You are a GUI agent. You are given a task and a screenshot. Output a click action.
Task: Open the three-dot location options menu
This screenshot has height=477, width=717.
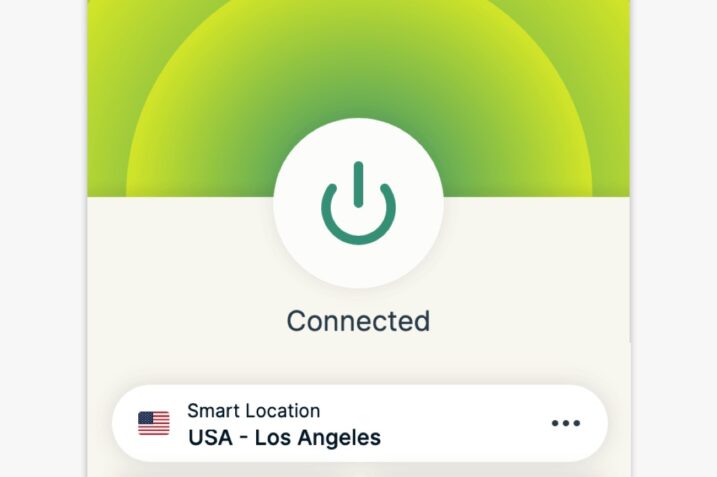pos(565,423)
